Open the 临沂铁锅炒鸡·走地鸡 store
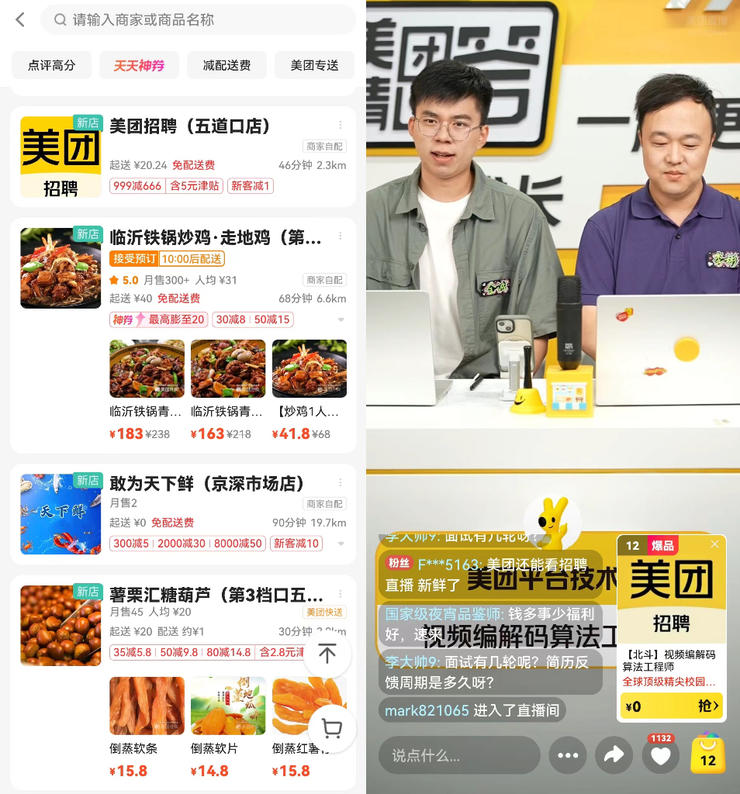 [x=215, y=238]
